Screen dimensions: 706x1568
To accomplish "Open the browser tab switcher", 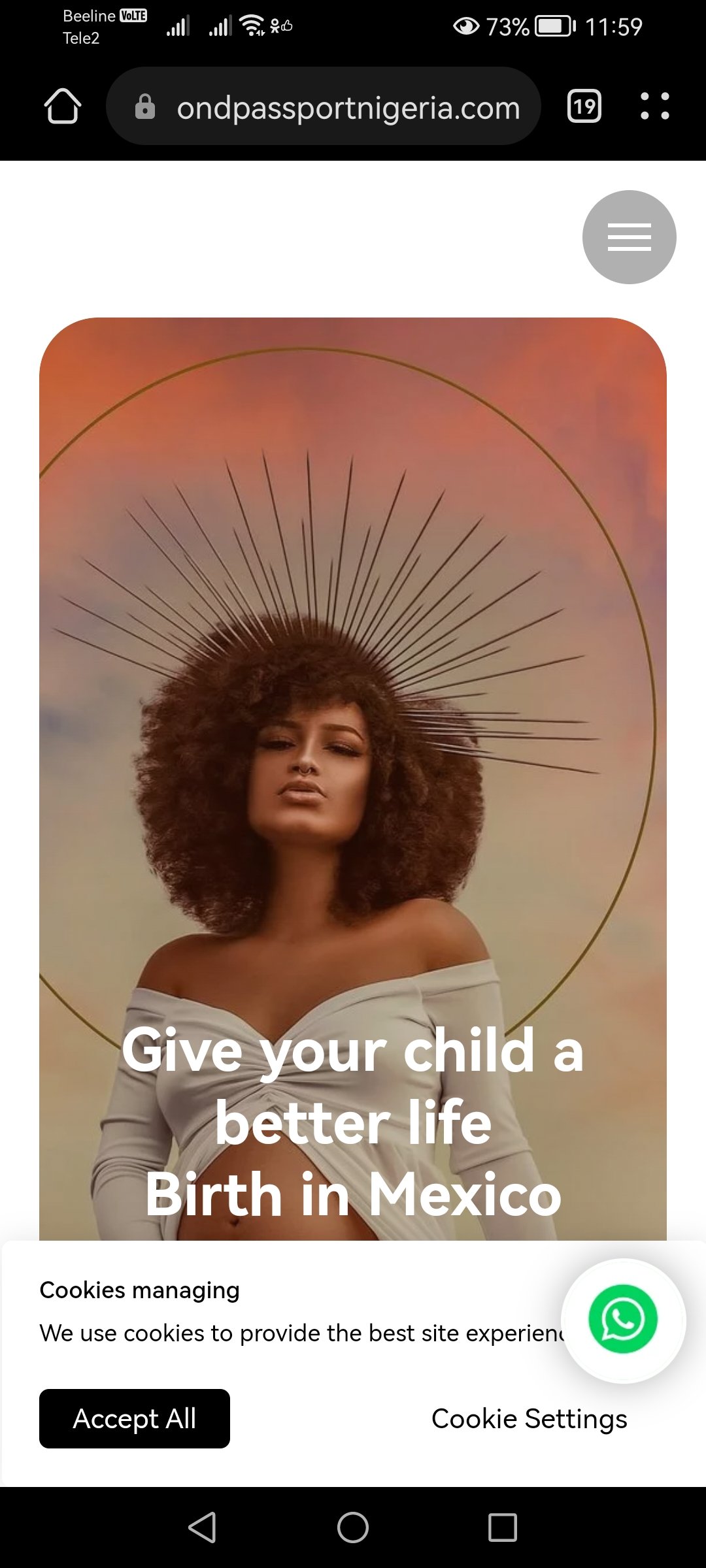I will [x=584, y=106].
